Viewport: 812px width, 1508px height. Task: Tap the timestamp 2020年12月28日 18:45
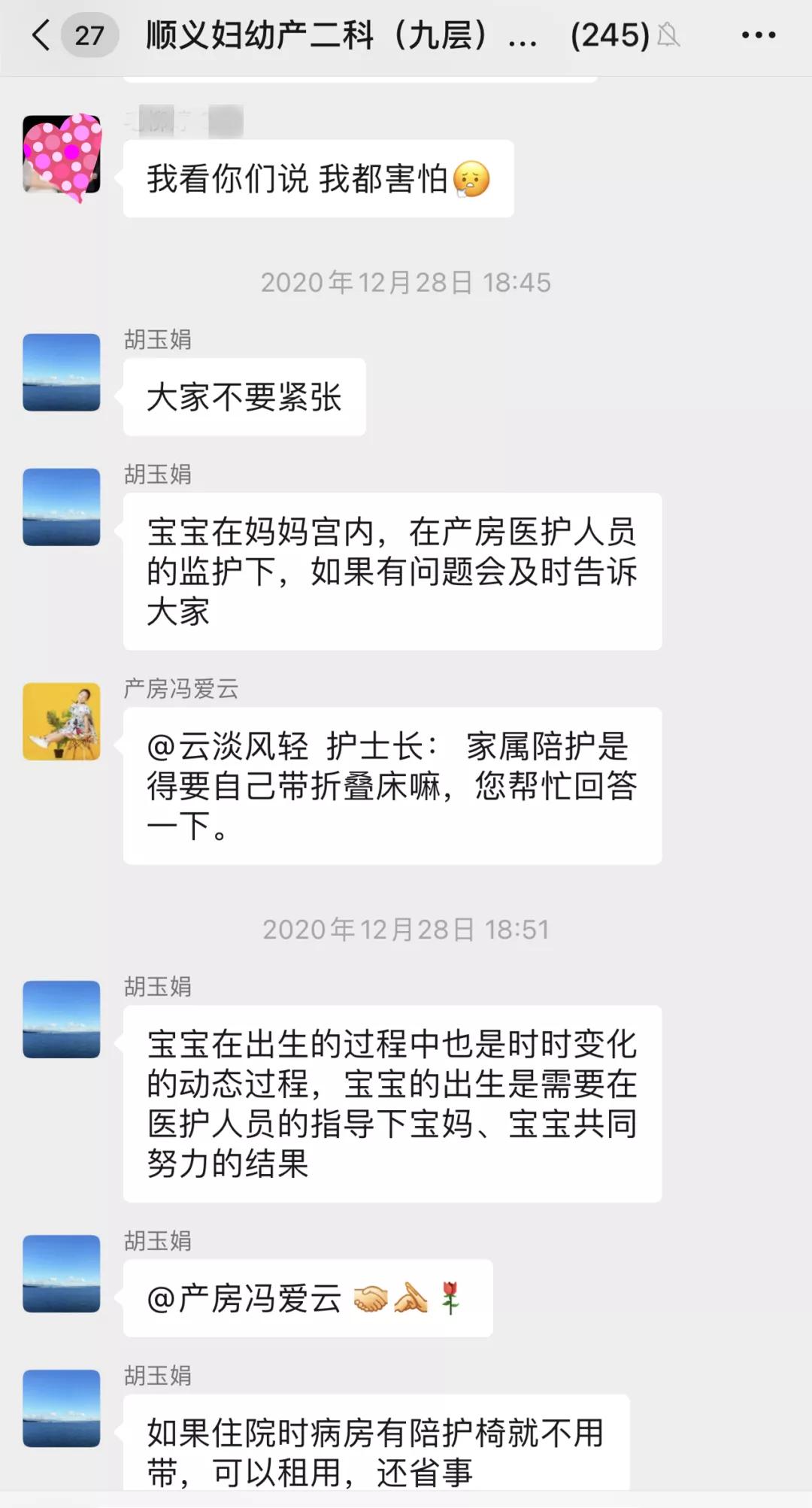[x=406, y=281]
